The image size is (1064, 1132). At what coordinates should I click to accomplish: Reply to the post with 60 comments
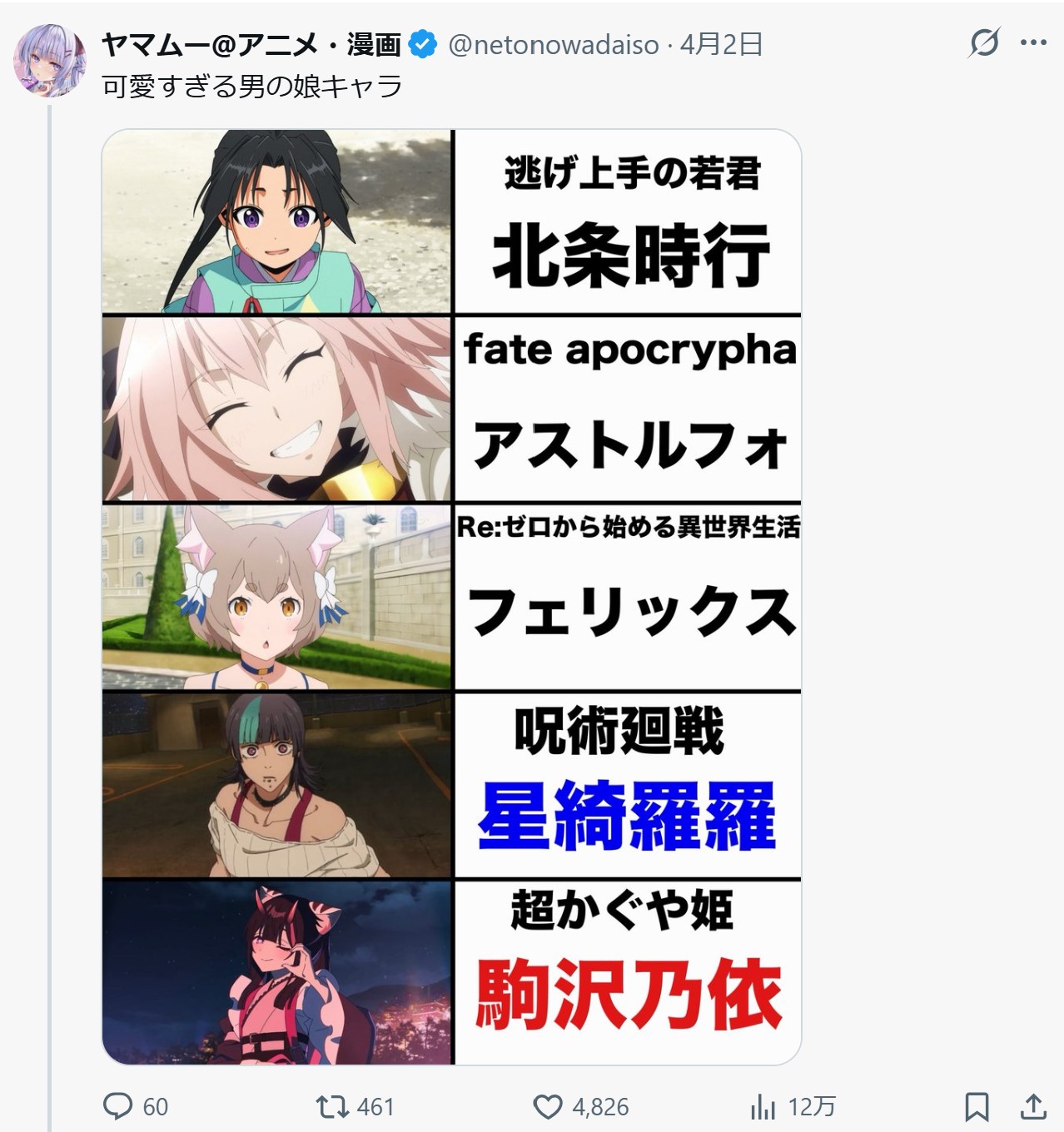(118, 1106)
